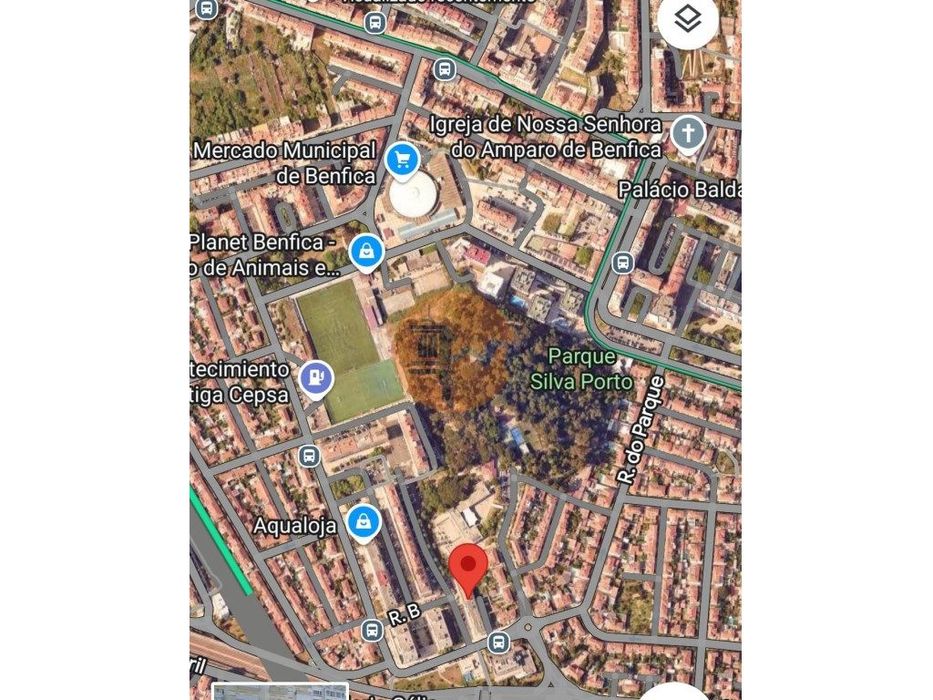Viewport: 933px width, 700px height.
Task: Open the map layers button
Action: point(688,21)
